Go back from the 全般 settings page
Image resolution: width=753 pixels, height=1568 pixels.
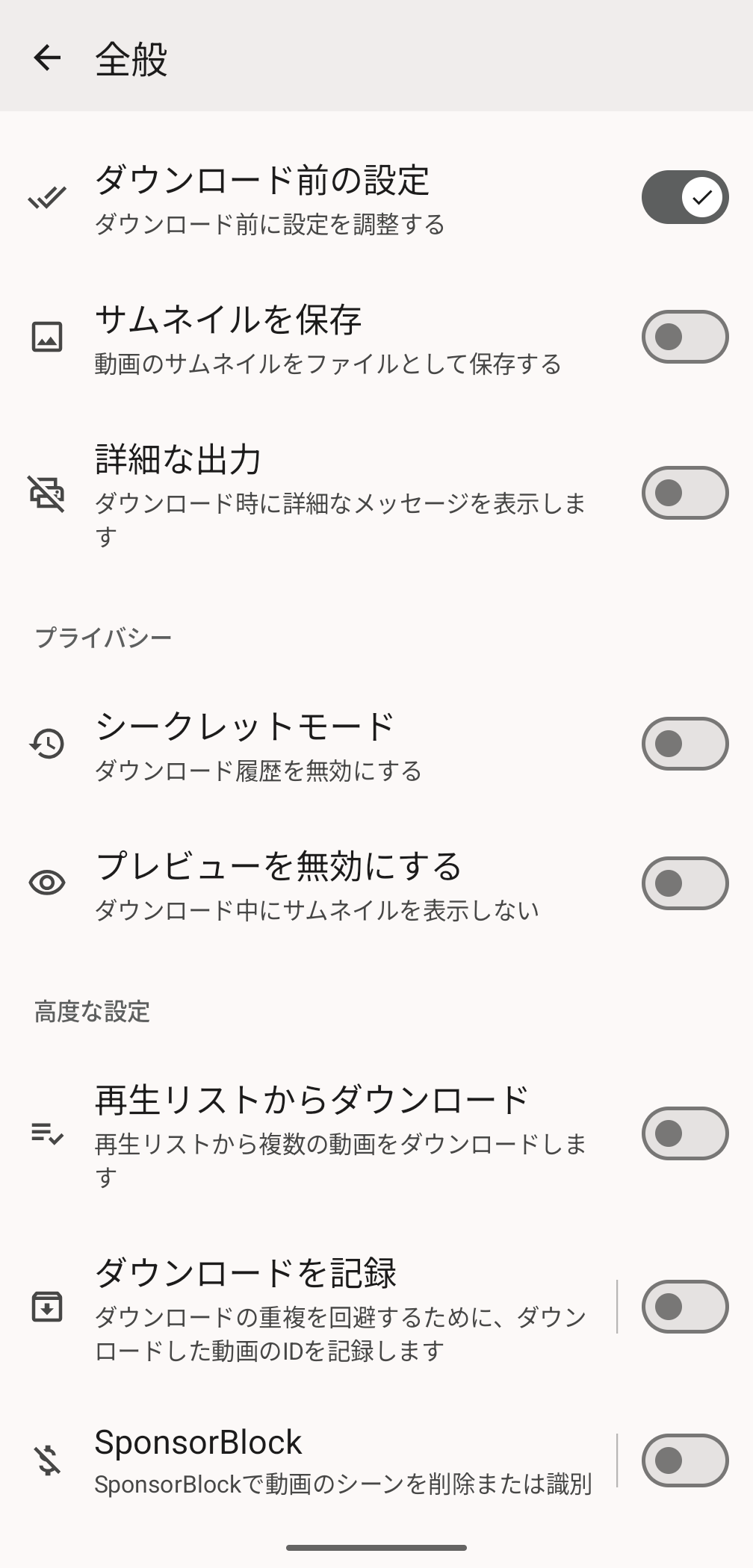(x=47, y=57)
